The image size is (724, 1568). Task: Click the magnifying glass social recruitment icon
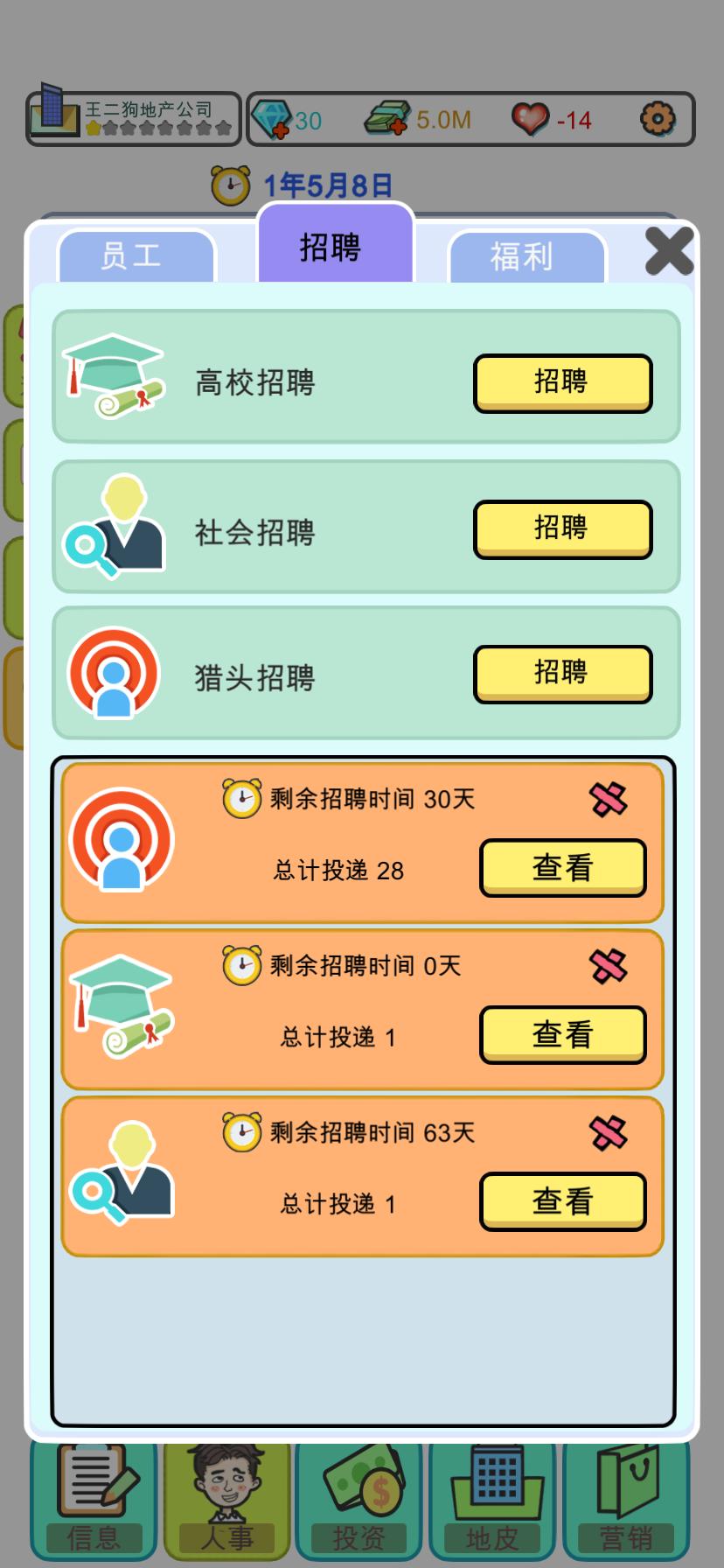click(x=112, y=527)
